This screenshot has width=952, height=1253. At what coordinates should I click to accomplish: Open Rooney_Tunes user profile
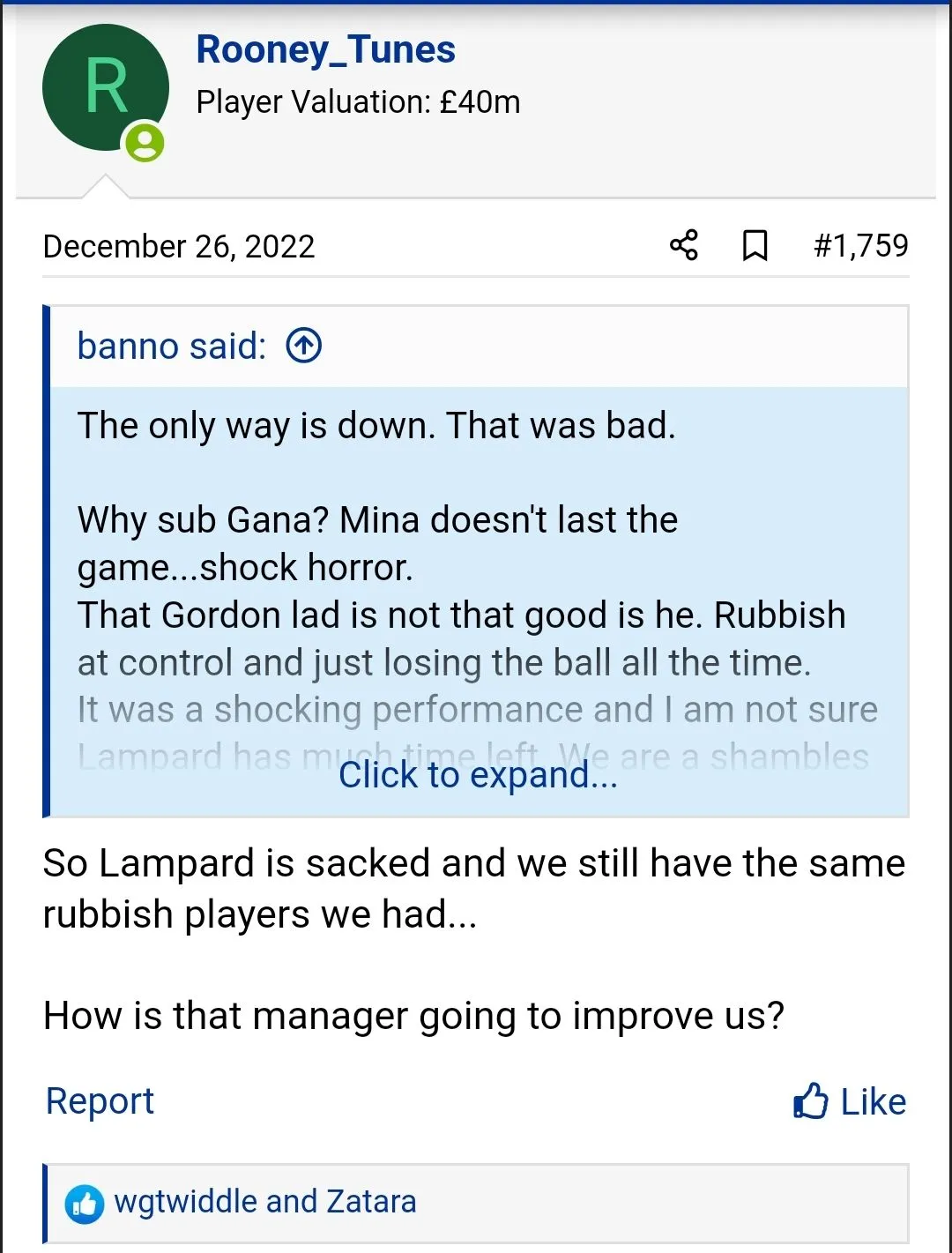point(325,49)
